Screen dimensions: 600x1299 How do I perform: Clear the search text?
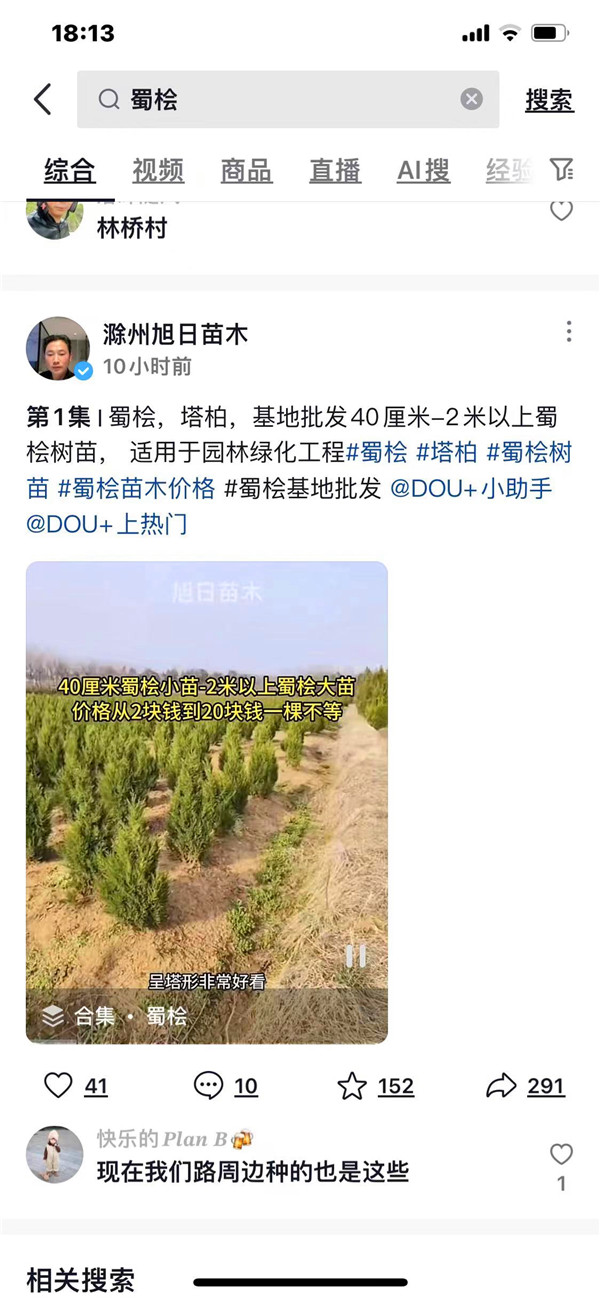[x=471, y=99]
